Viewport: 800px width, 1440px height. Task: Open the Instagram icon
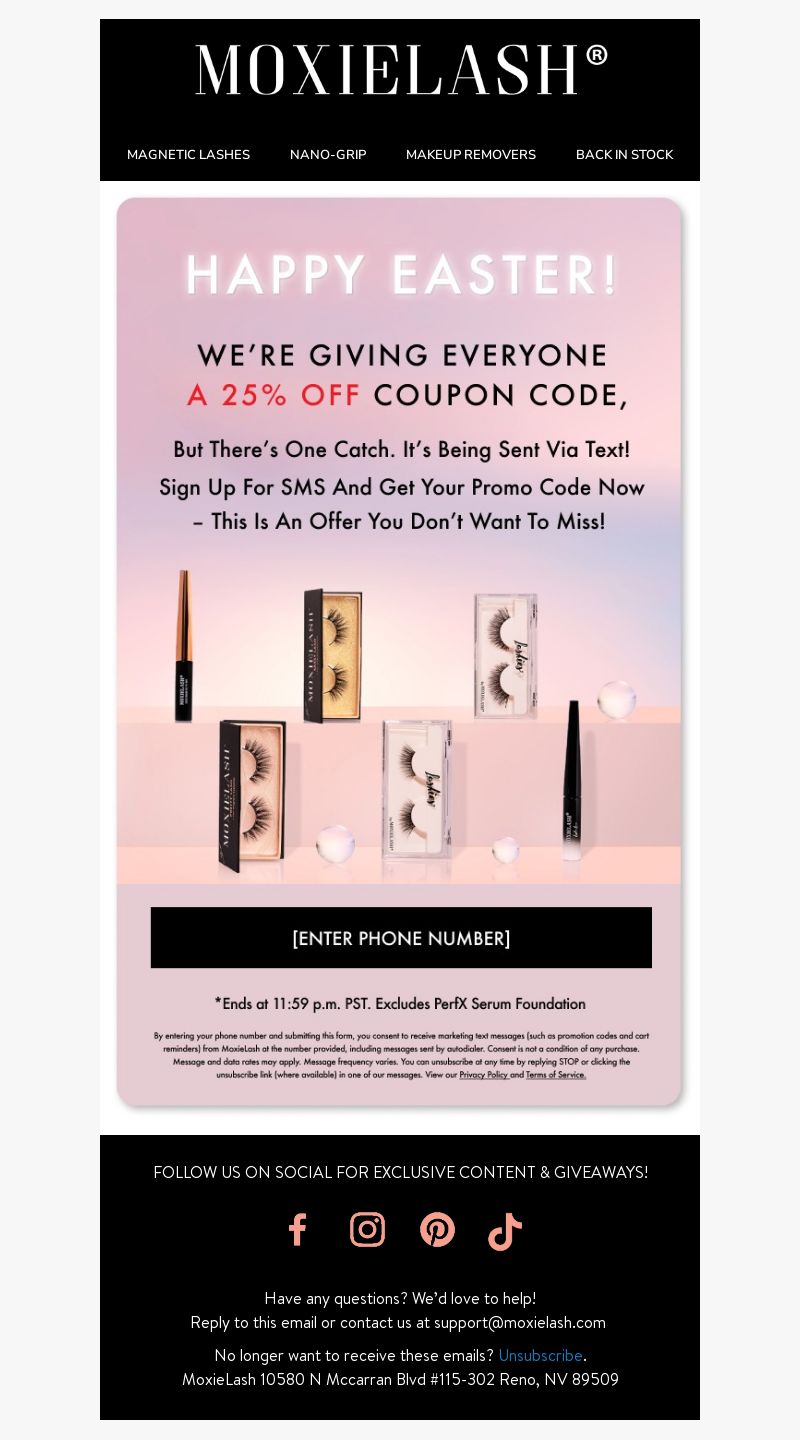click(x=367, y=1230)
